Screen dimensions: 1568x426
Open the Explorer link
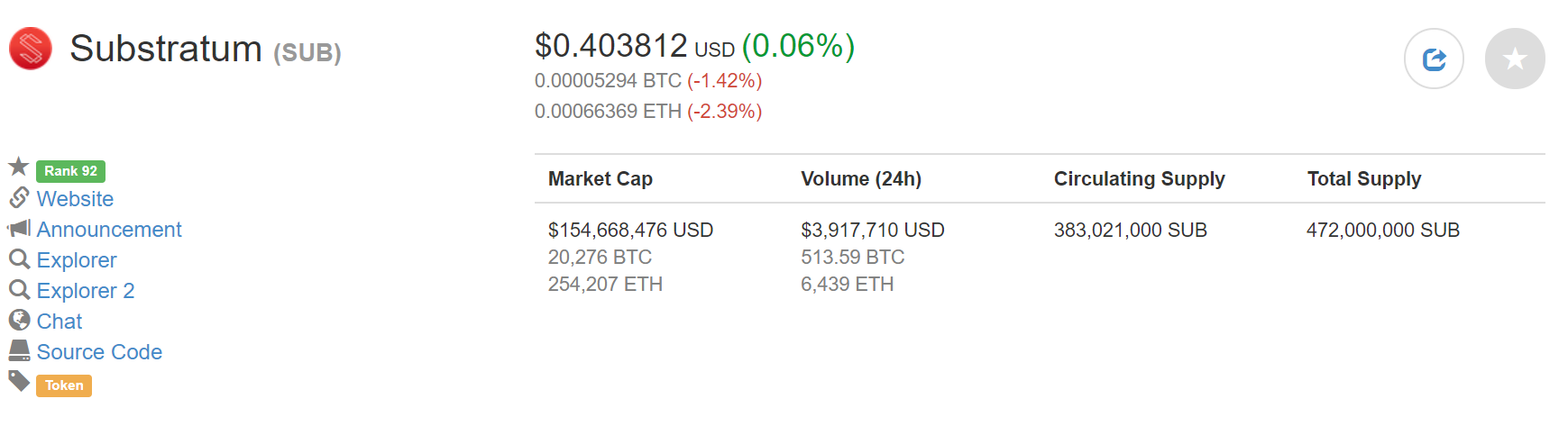pyautogui.click(x=77, y=260)
